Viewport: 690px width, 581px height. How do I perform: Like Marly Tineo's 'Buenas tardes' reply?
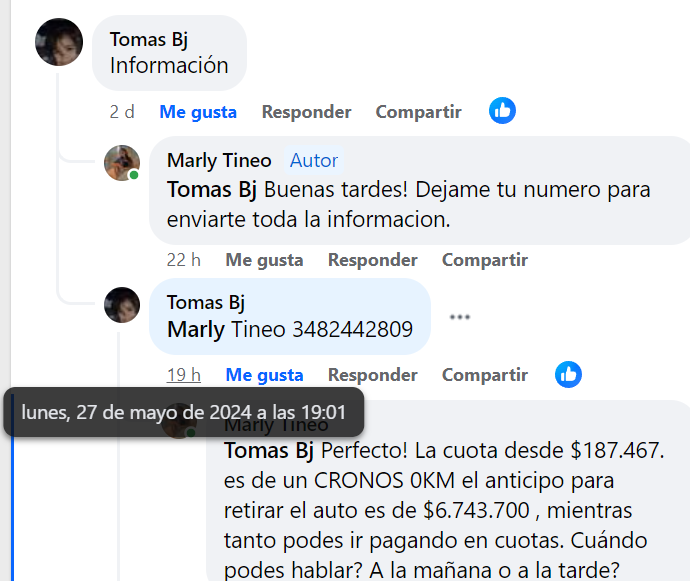click(x=264, y=260)
